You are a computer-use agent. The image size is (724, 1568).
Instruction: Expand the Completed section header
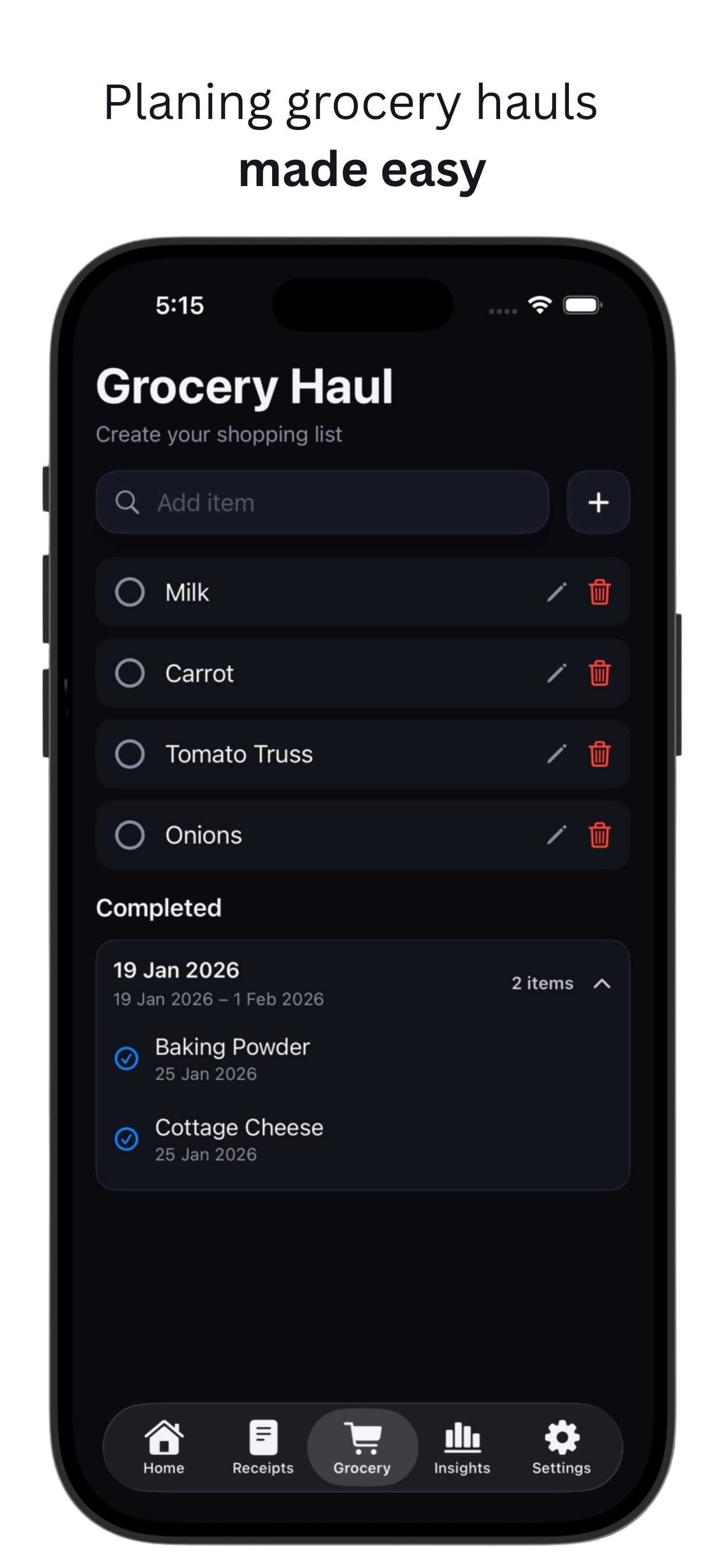click(159, 907)
